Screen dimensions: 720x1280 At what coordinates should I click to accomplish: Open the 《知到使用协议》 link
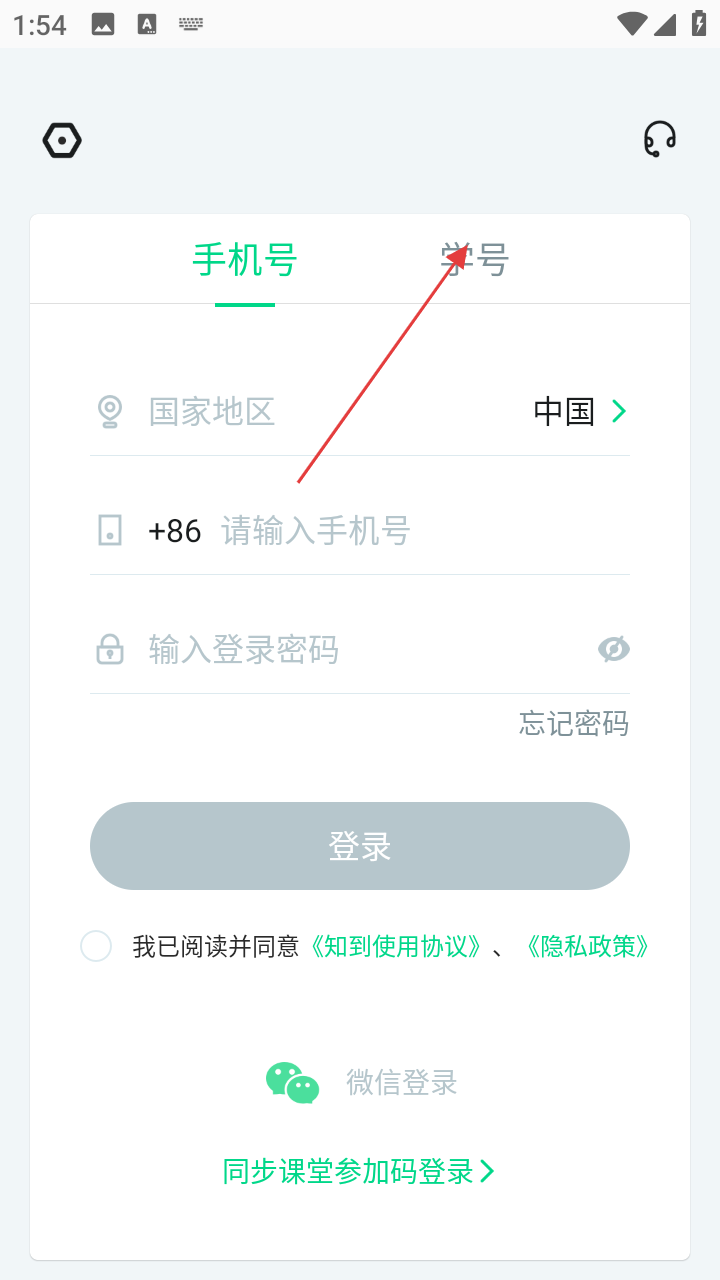(x=396, y=946)
